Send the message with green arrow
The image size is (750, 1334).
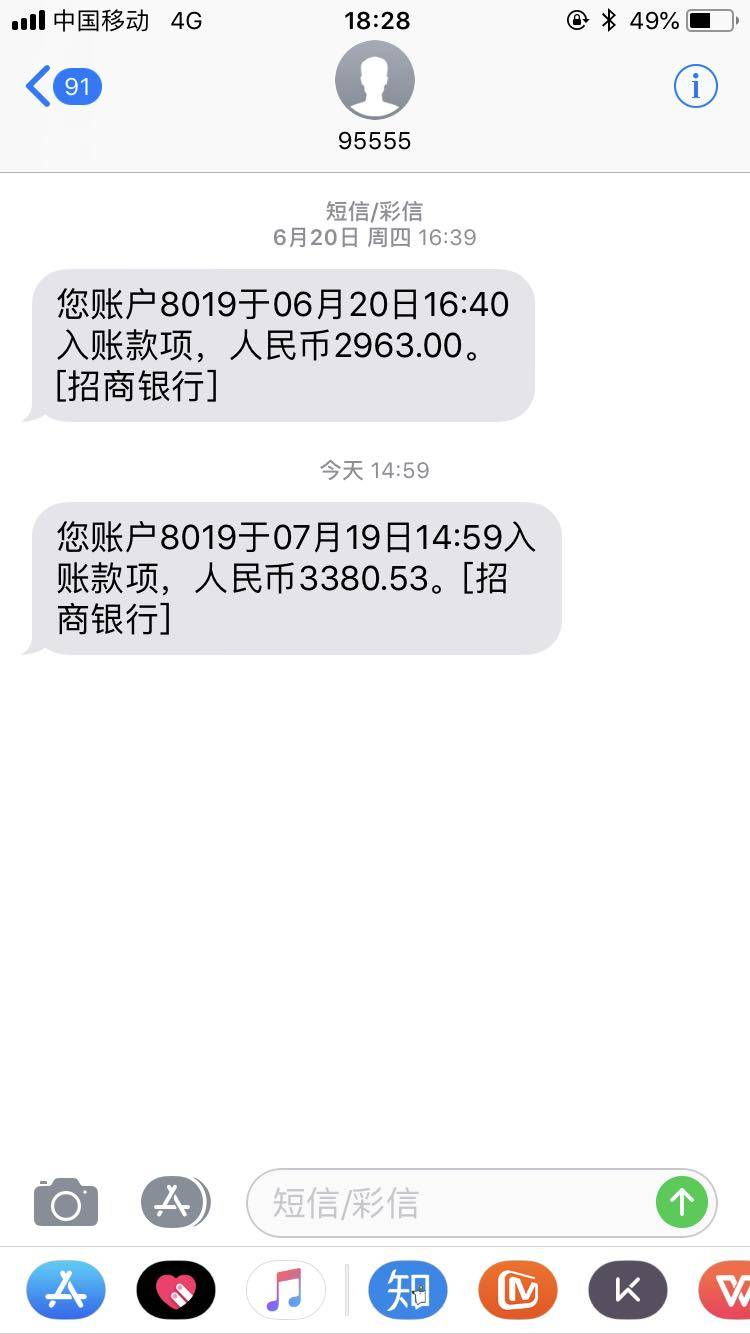(682, 1202)
